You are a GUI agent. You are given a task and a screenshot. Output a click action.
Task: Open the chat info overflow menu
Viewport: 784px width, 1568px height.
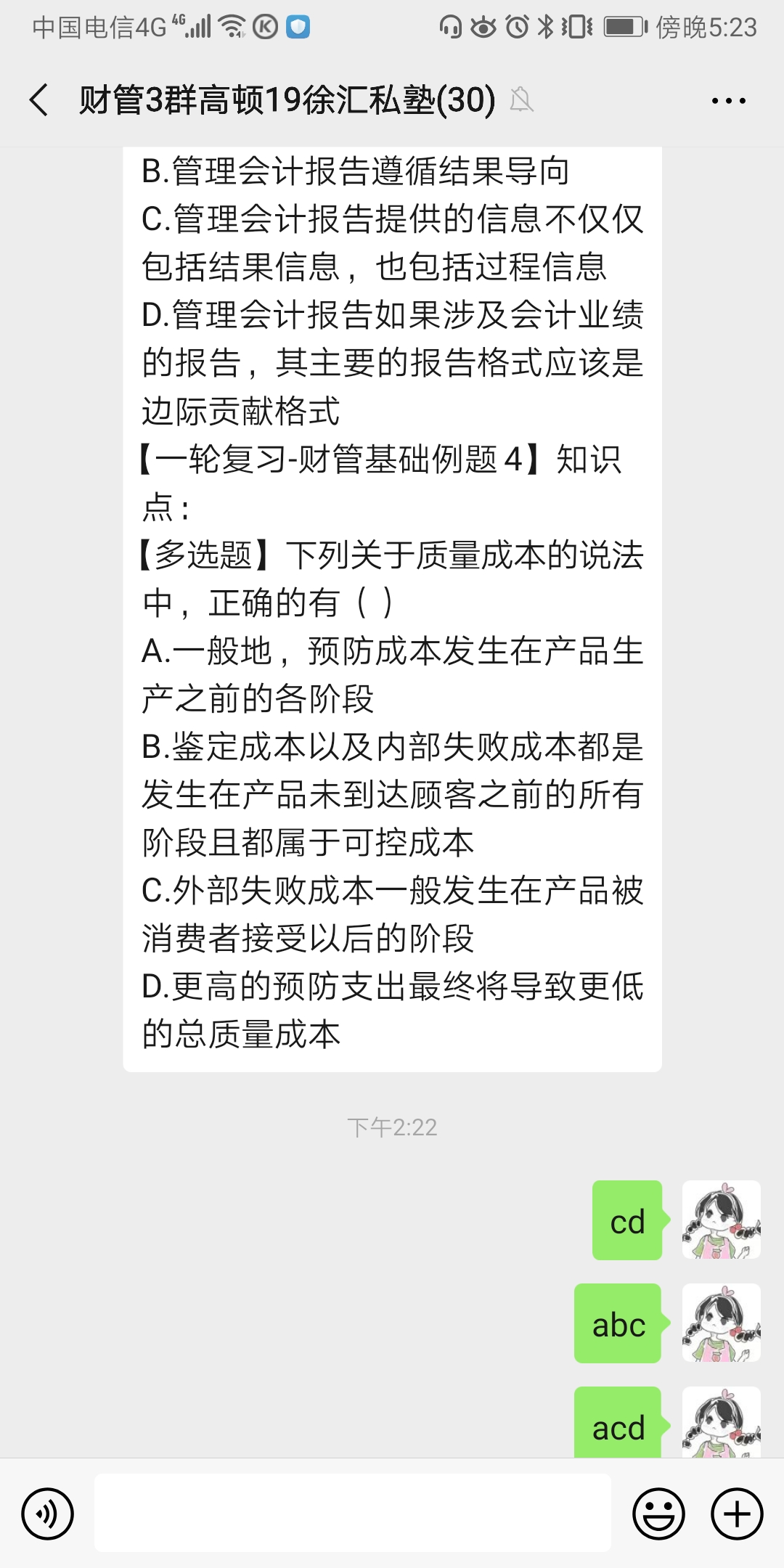point(728,101)
